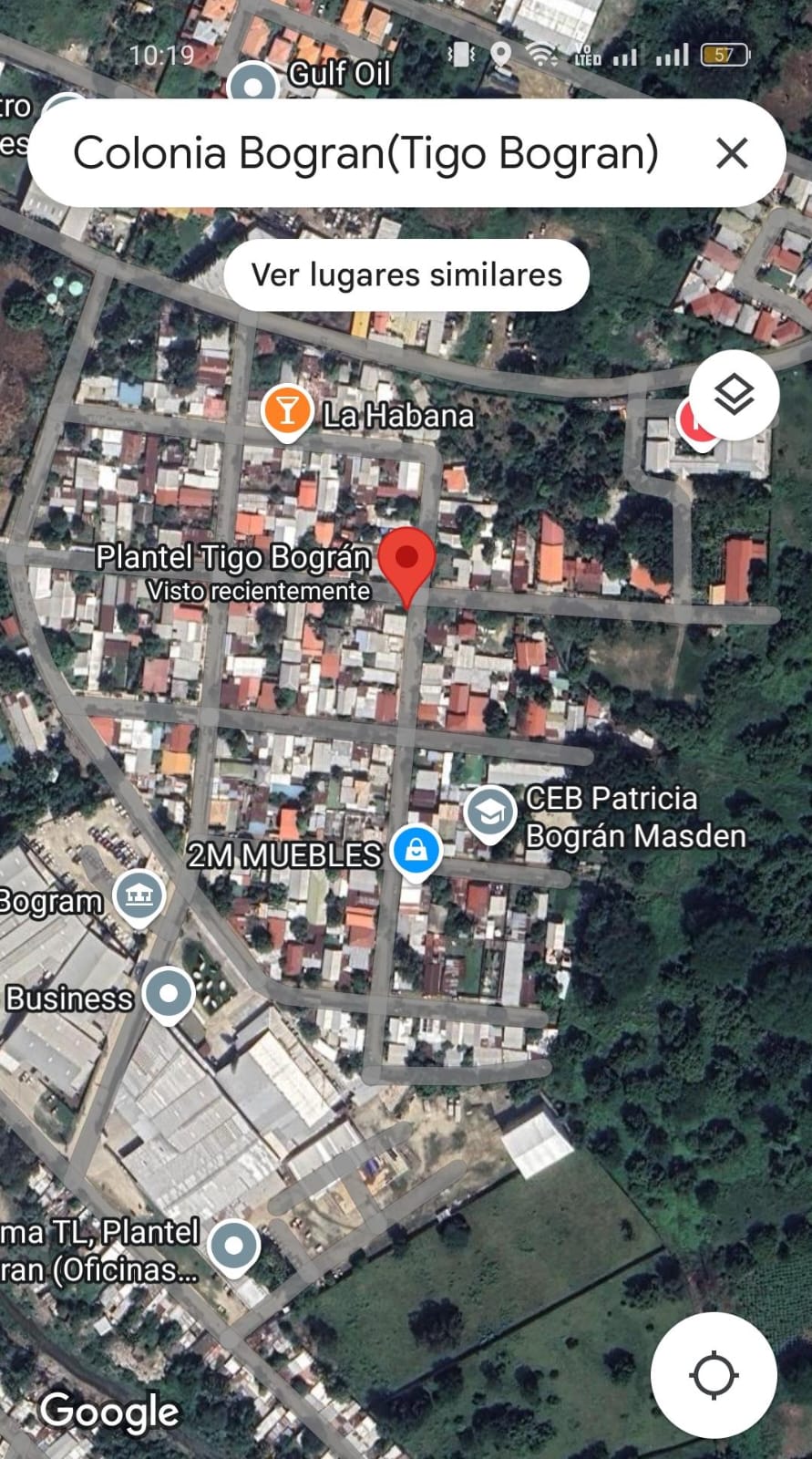Center the map on my location

coord(714,1375)
